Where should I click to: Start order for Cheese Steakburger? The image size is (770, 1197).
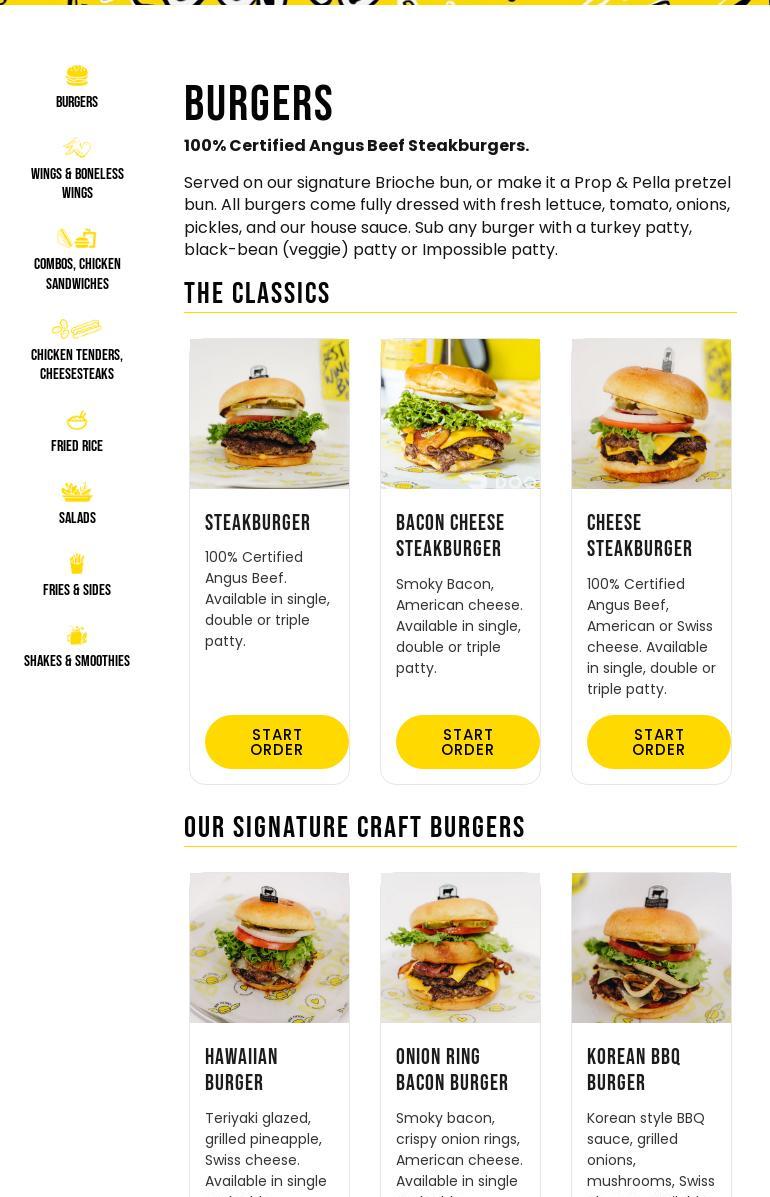pos(659,742)
